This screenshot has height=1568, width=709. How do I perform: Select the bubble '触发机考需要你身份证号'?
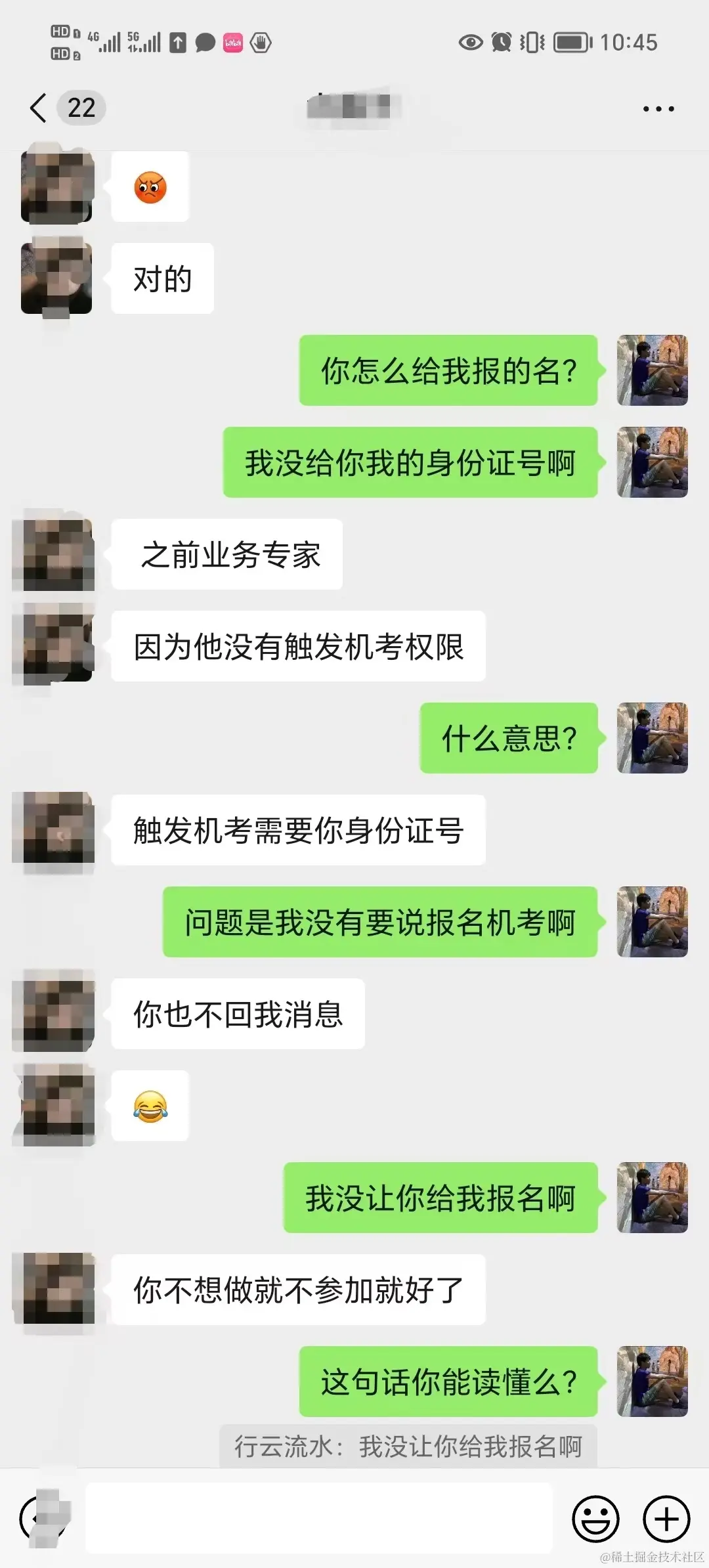point(297,829)
